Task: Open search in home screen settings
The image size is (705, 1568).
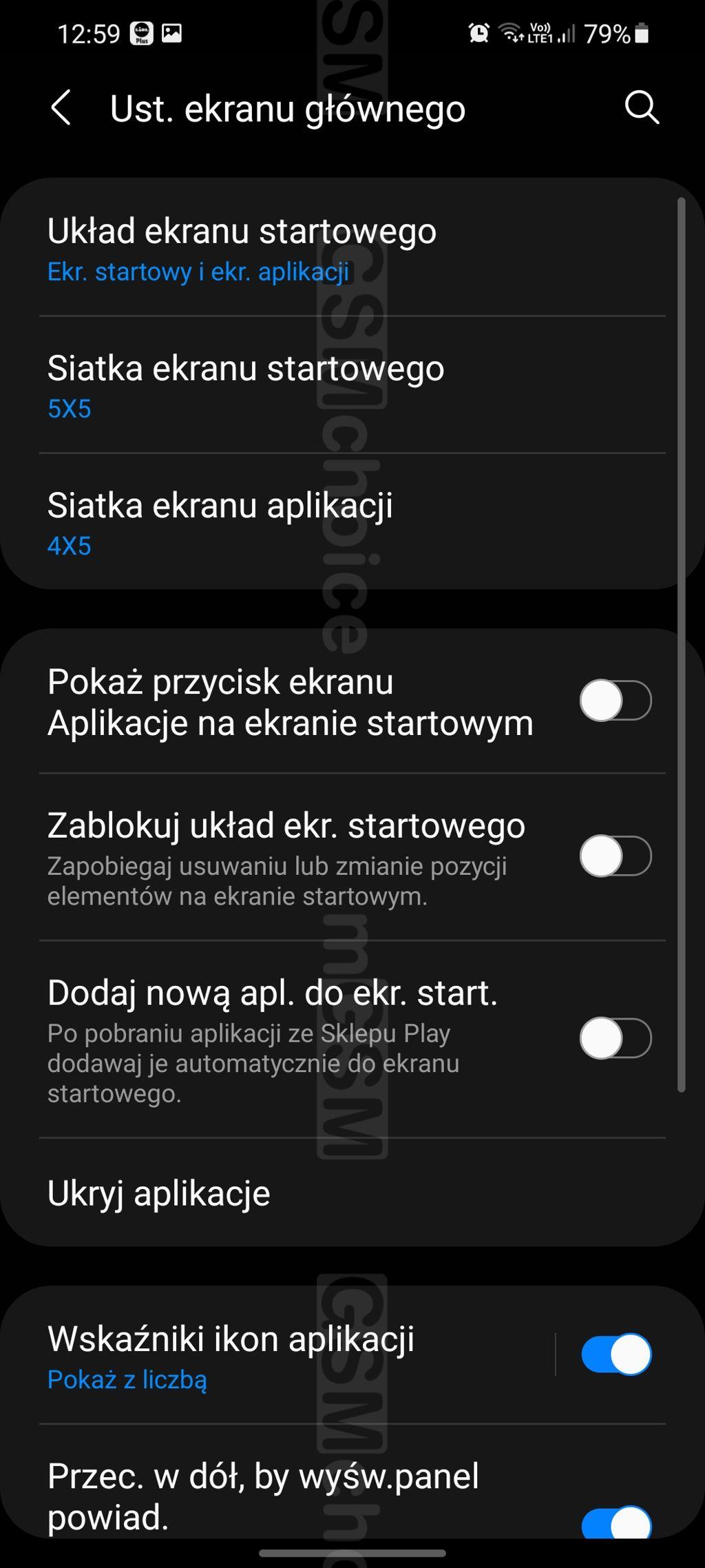Action: click(x=642, y=108)
